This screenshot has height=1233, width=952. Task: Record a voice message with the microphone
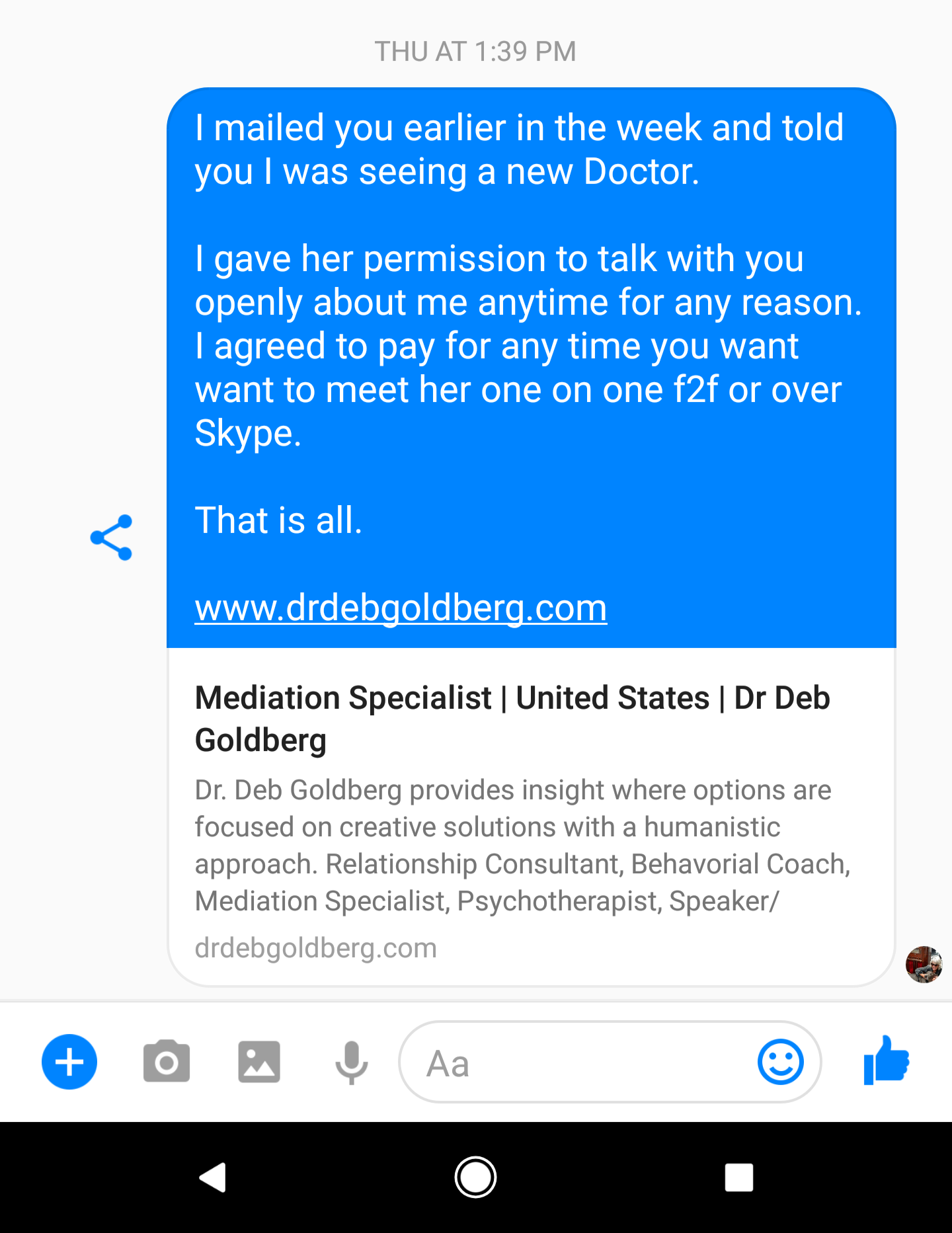point(352,1062)
